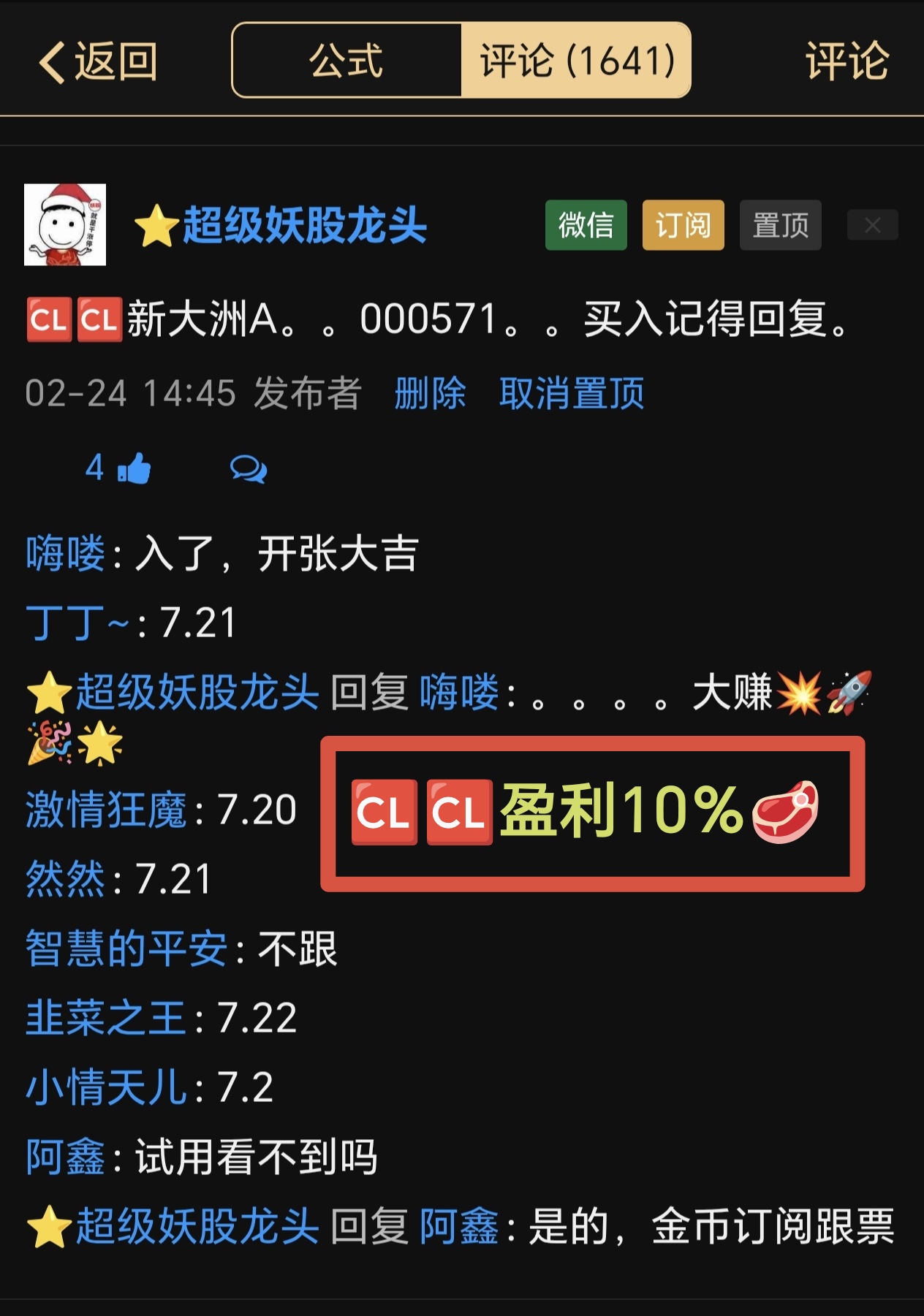
Task: Tap the green 微信 button
Action: tap(586, 225)
